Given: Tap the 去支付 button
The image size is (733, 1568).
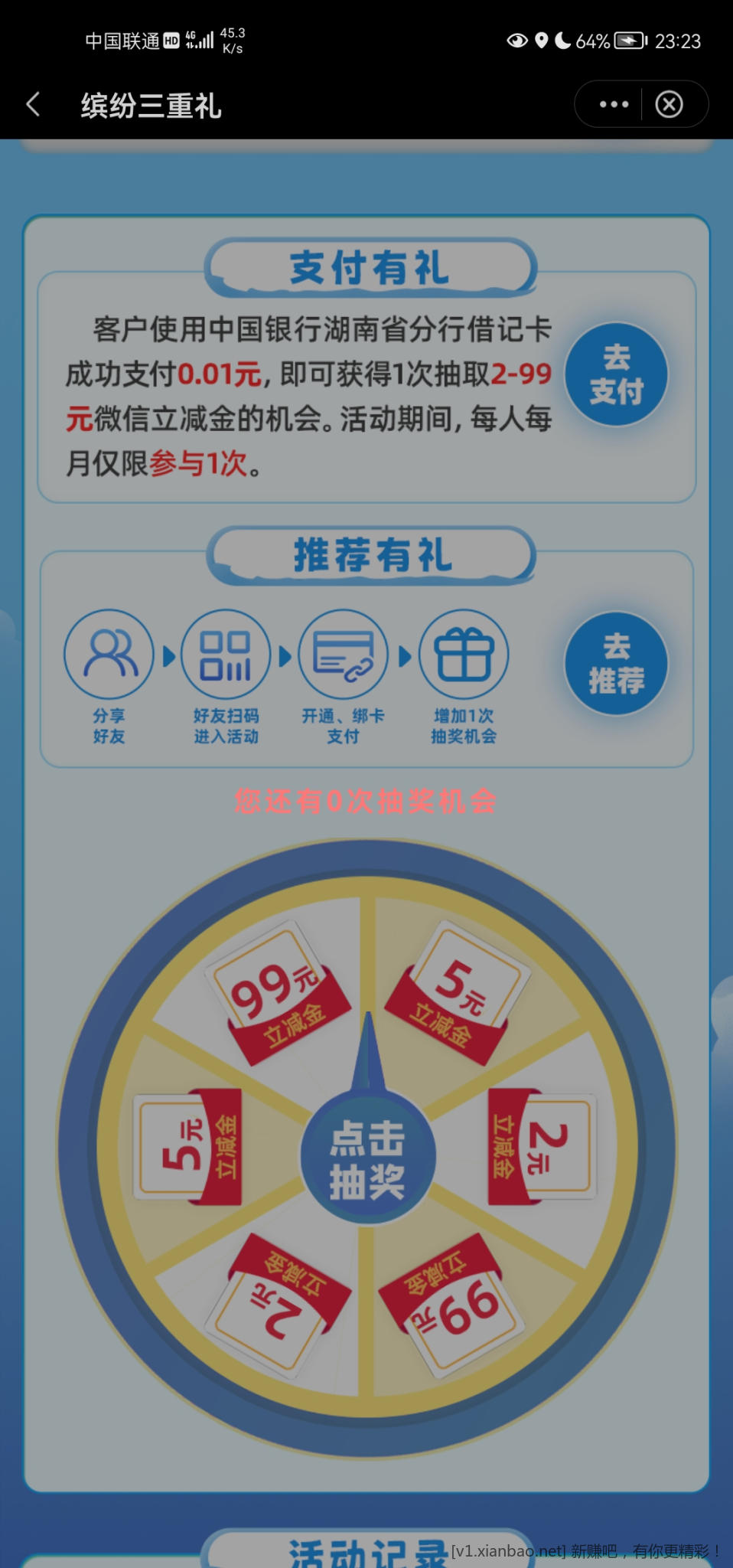Looking at the screenshot, I should click(616, 374).
